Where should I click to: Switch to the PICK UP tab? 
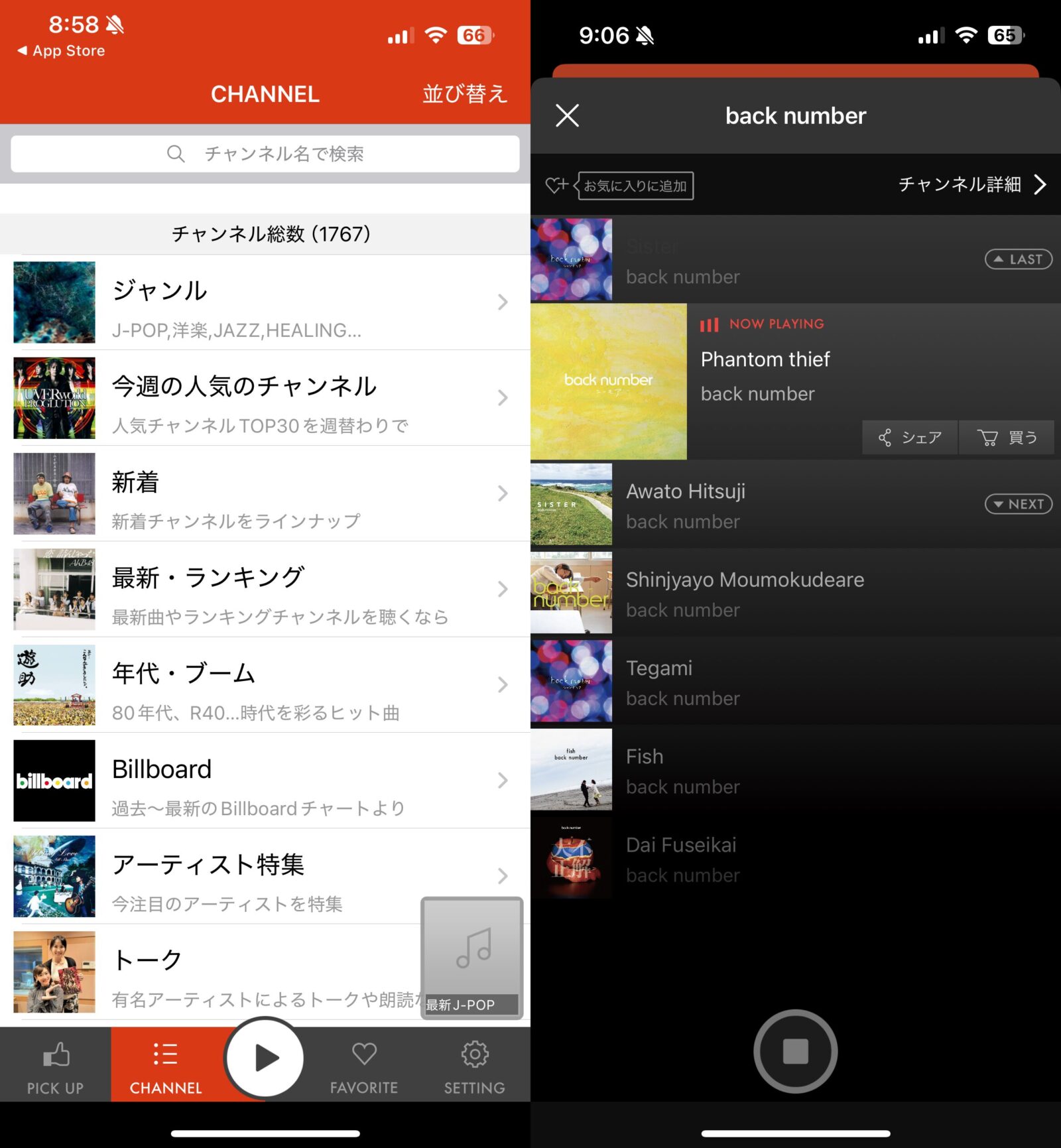point(55,1066)
